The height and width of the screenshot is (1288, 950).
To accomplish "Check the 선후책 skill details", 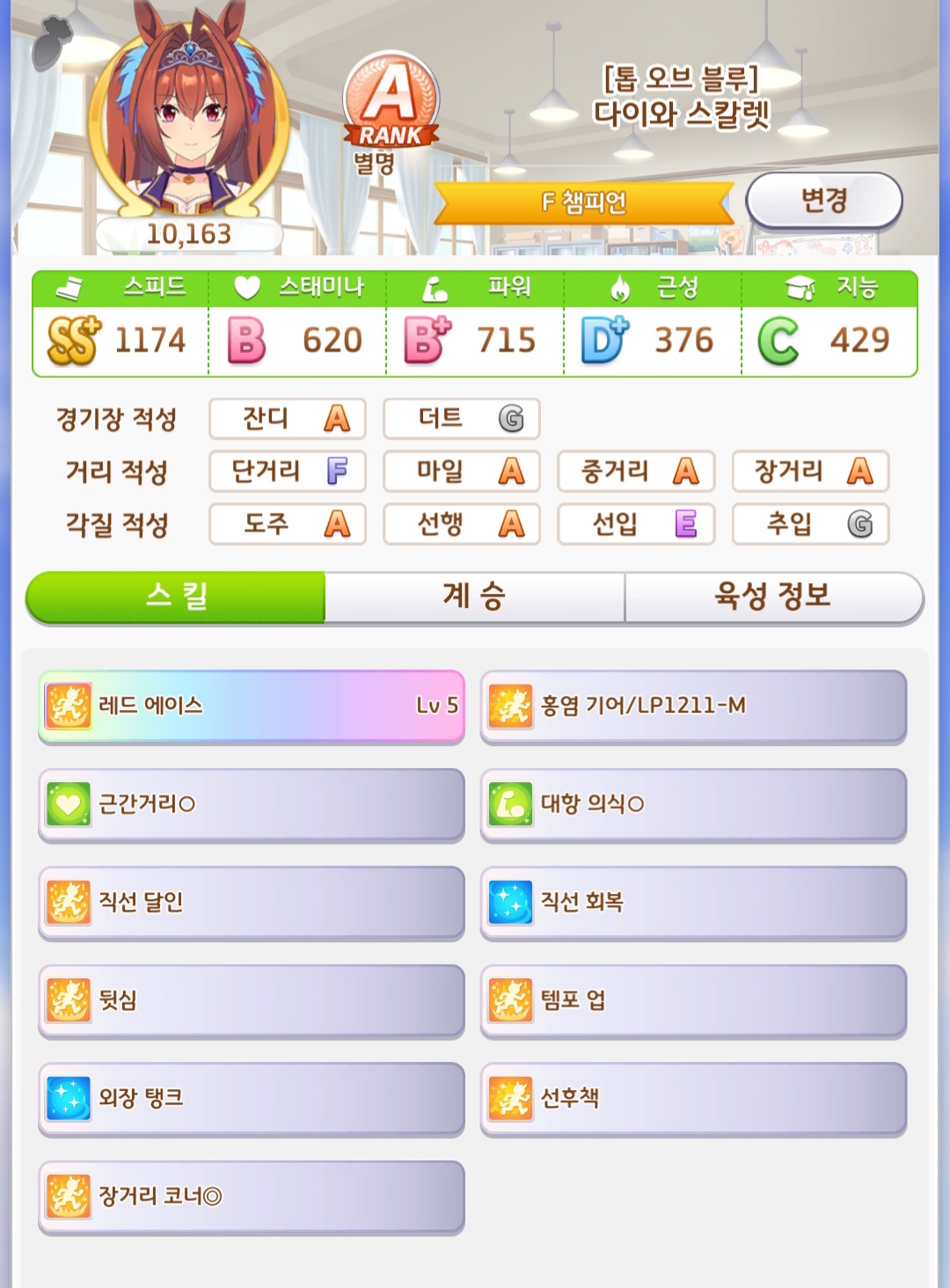I will click(x=693, y=1098).
